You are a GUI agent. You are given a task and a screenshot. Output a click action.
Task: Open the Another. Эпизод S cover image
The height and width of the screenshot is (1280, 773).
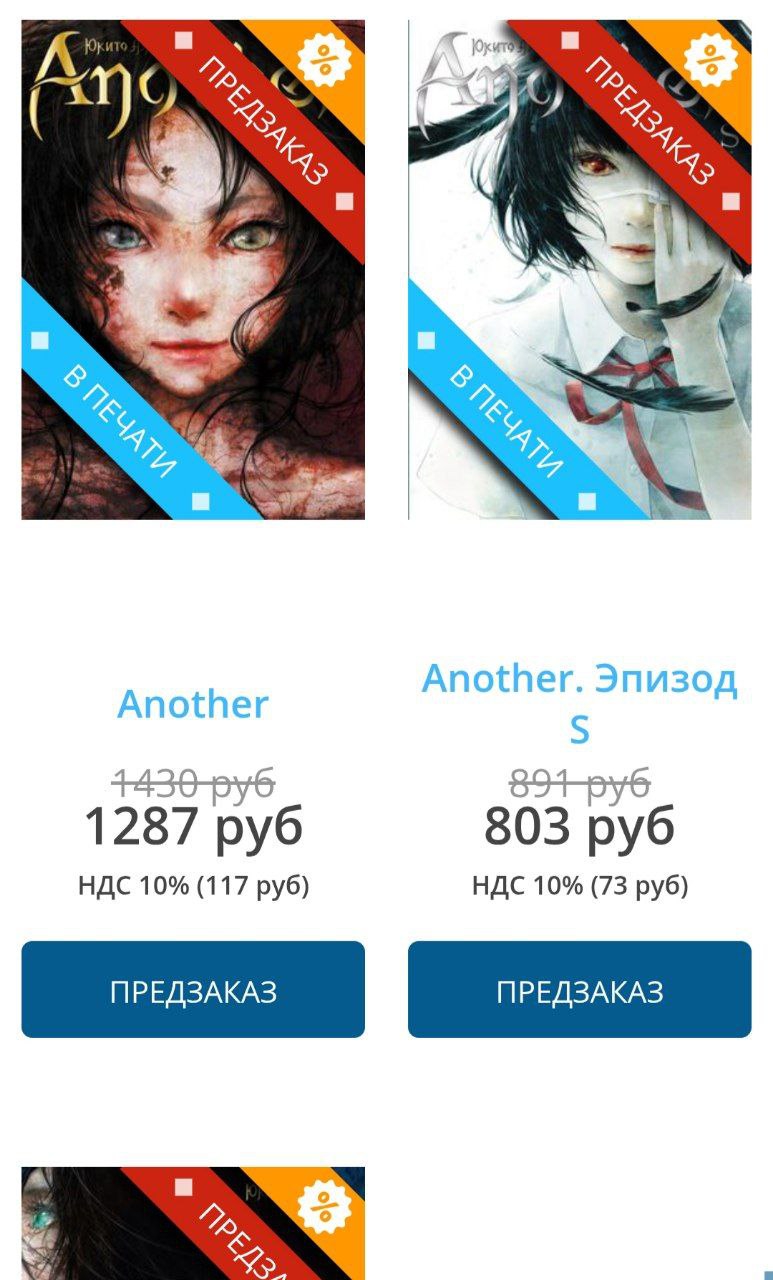[x=579, y=270]
